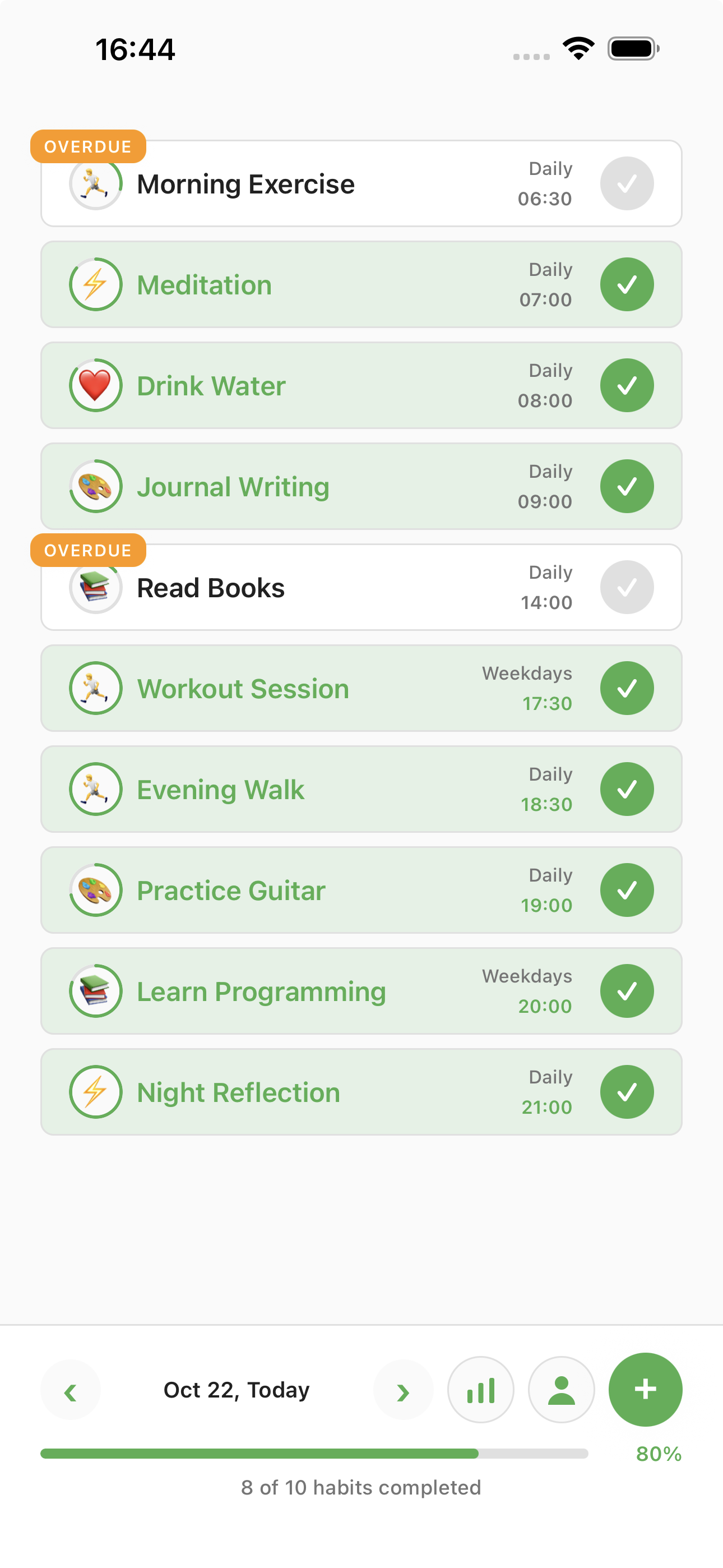The image size is (723, 1568).
Task: Click the runner icon next to Evening Walk
Action: [x=95, y=789]
